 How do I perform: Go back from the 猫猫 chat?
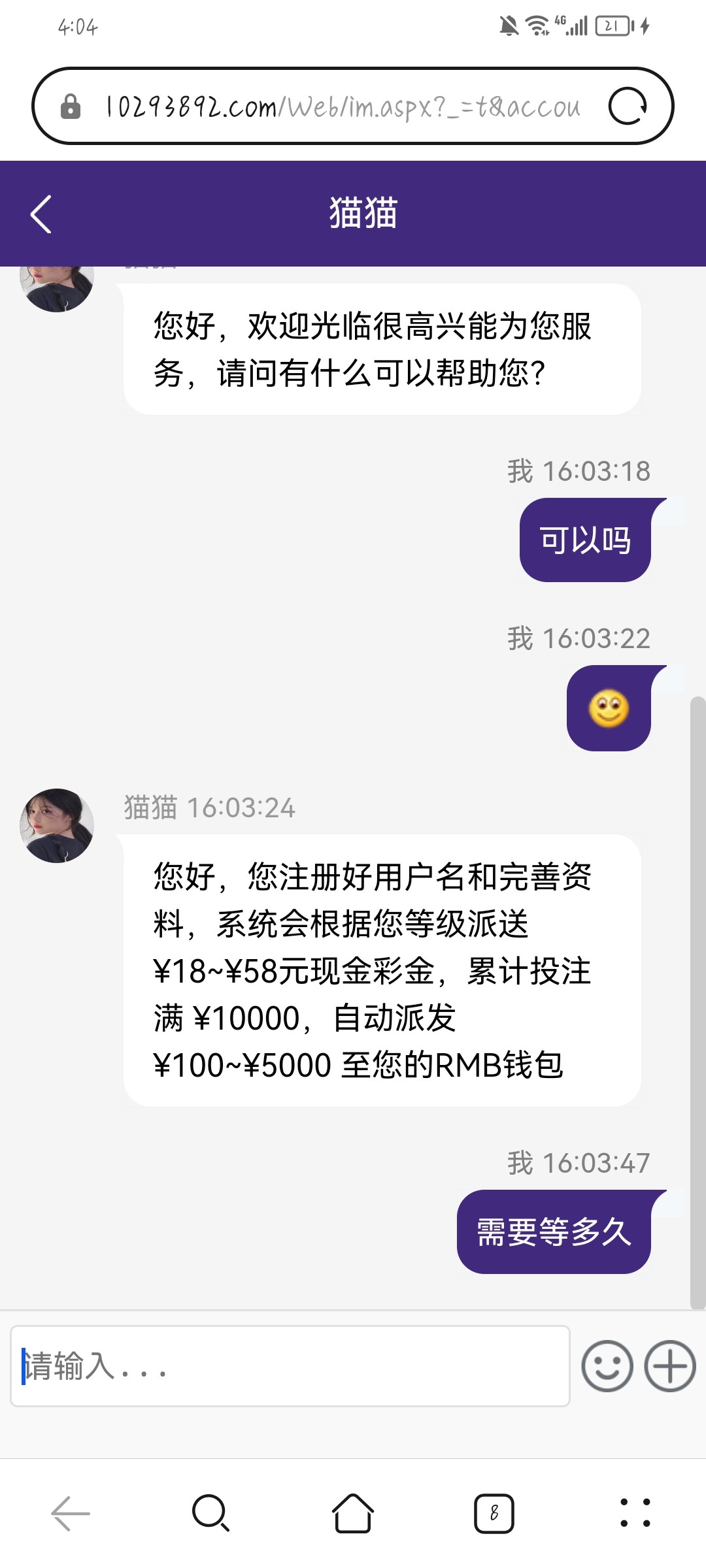click(x=41, y=214)
